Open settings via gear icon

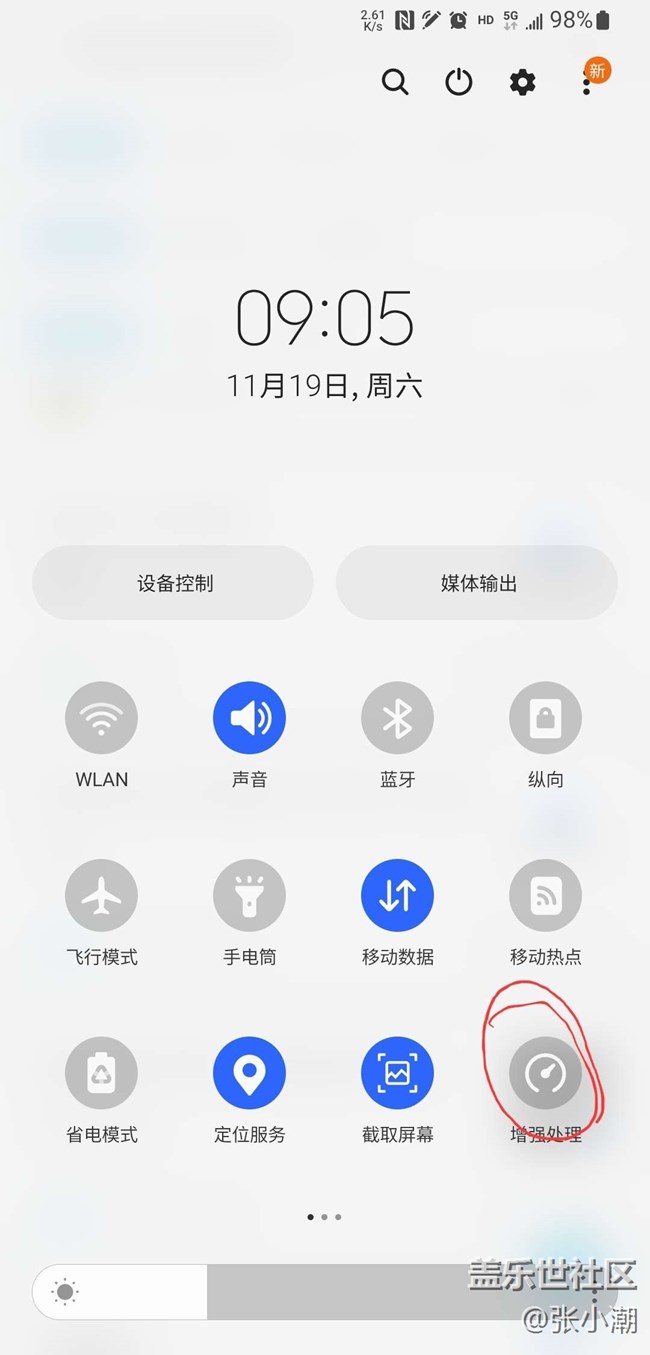[x=523, y=82]
